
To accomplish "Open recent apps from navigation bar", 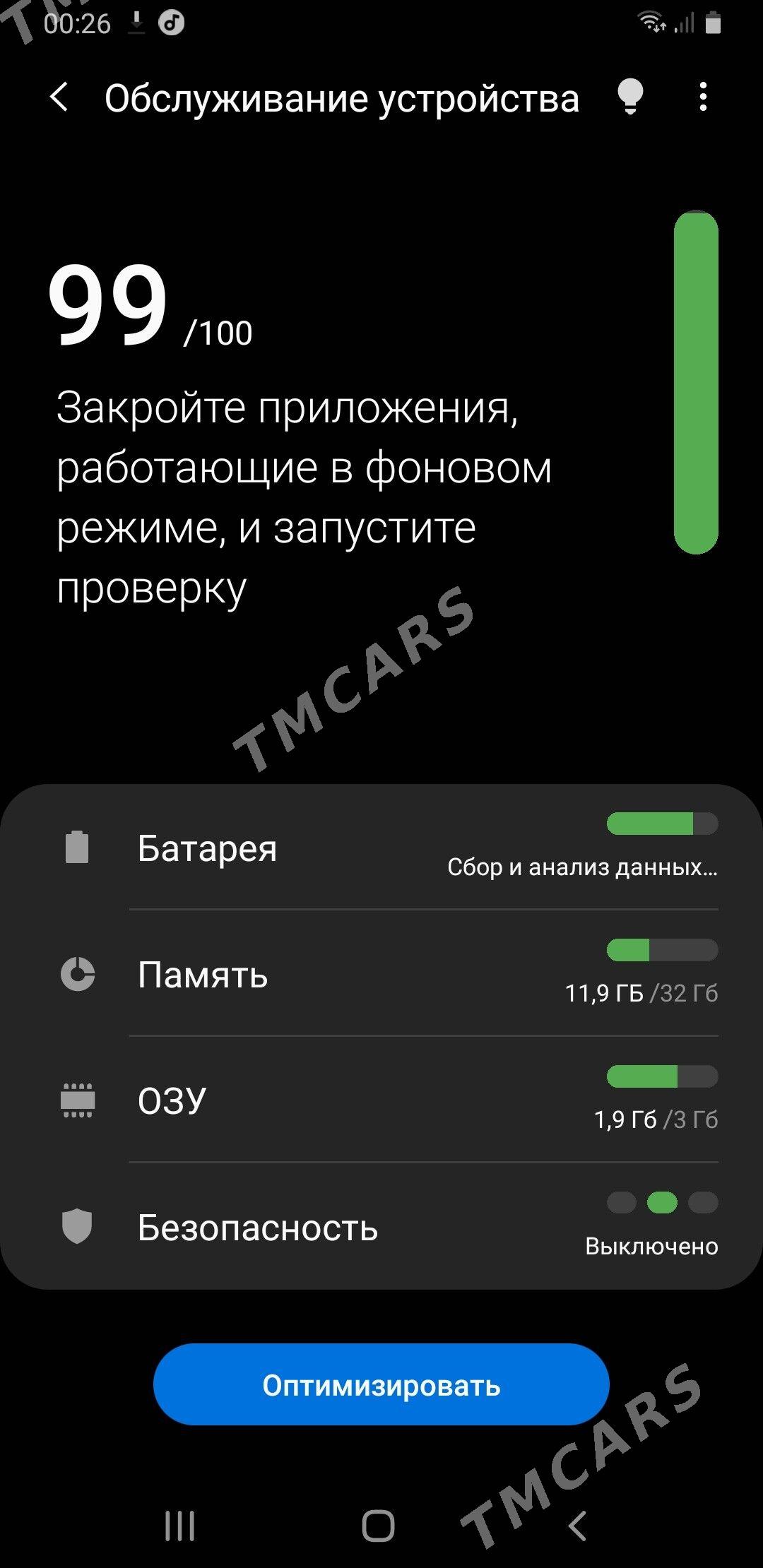I will 179,1526.
